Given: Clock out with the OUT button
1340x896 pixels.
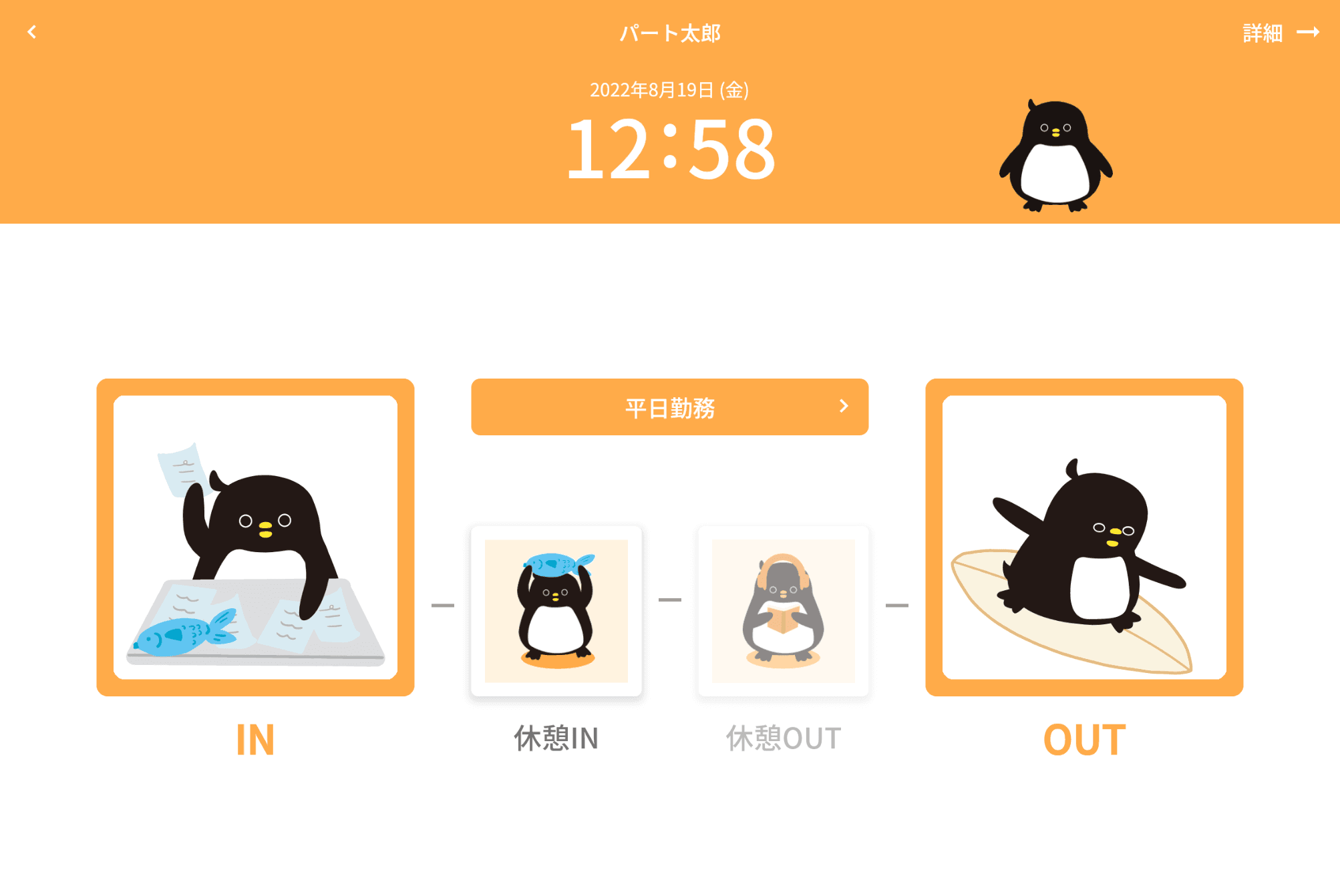Looking at the screenshot, I should [1083, 537].
